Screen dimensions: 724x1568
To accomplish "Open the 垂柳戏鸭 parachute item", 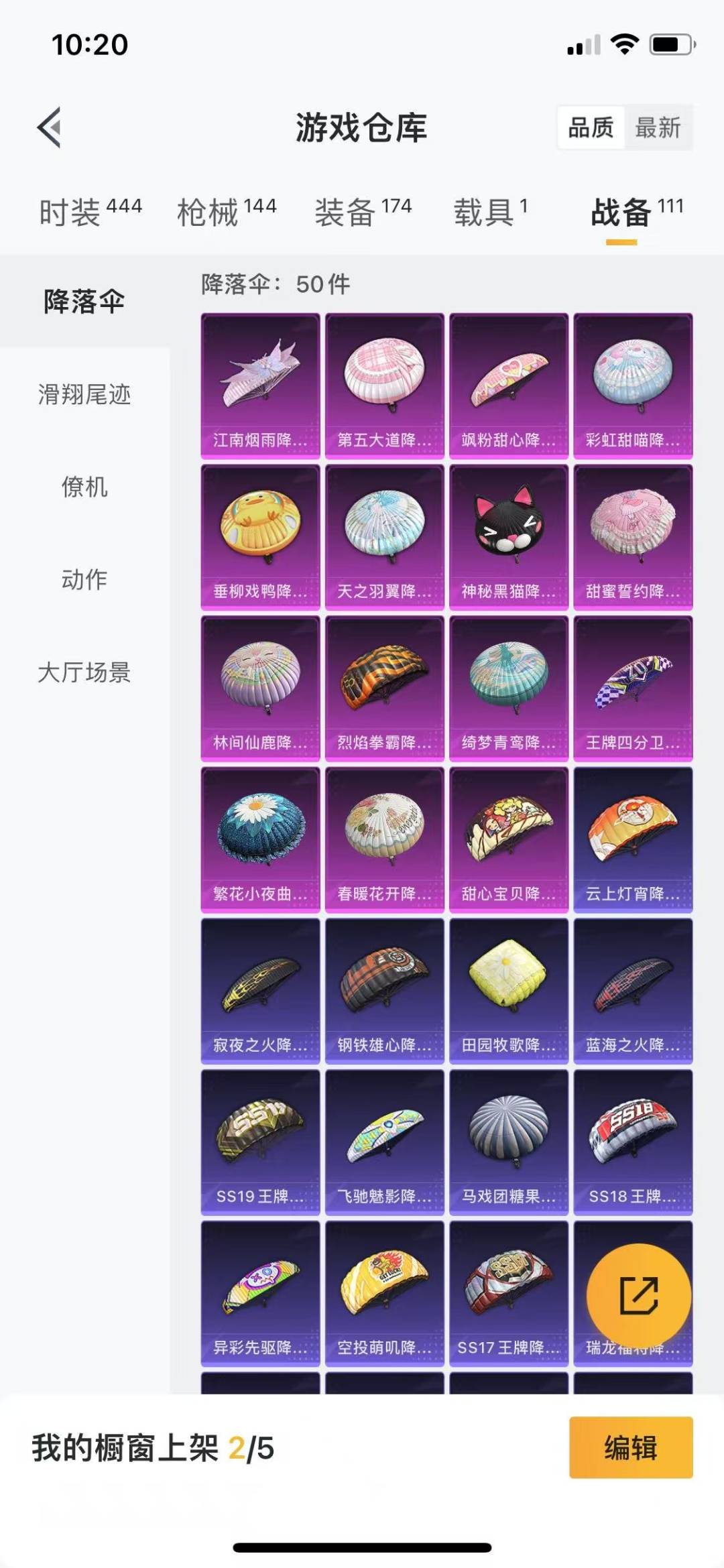I will pyautogui.click(x=260, y=538).
